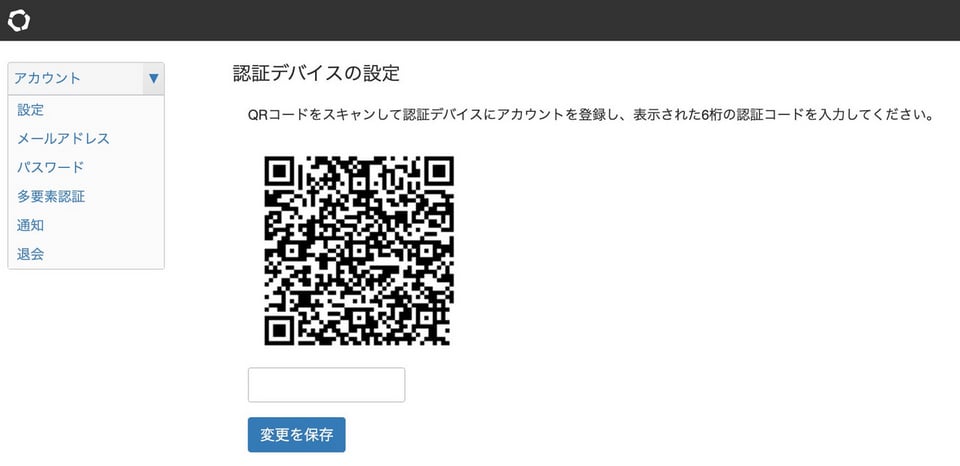Open the 退会 page

[30, 254]
